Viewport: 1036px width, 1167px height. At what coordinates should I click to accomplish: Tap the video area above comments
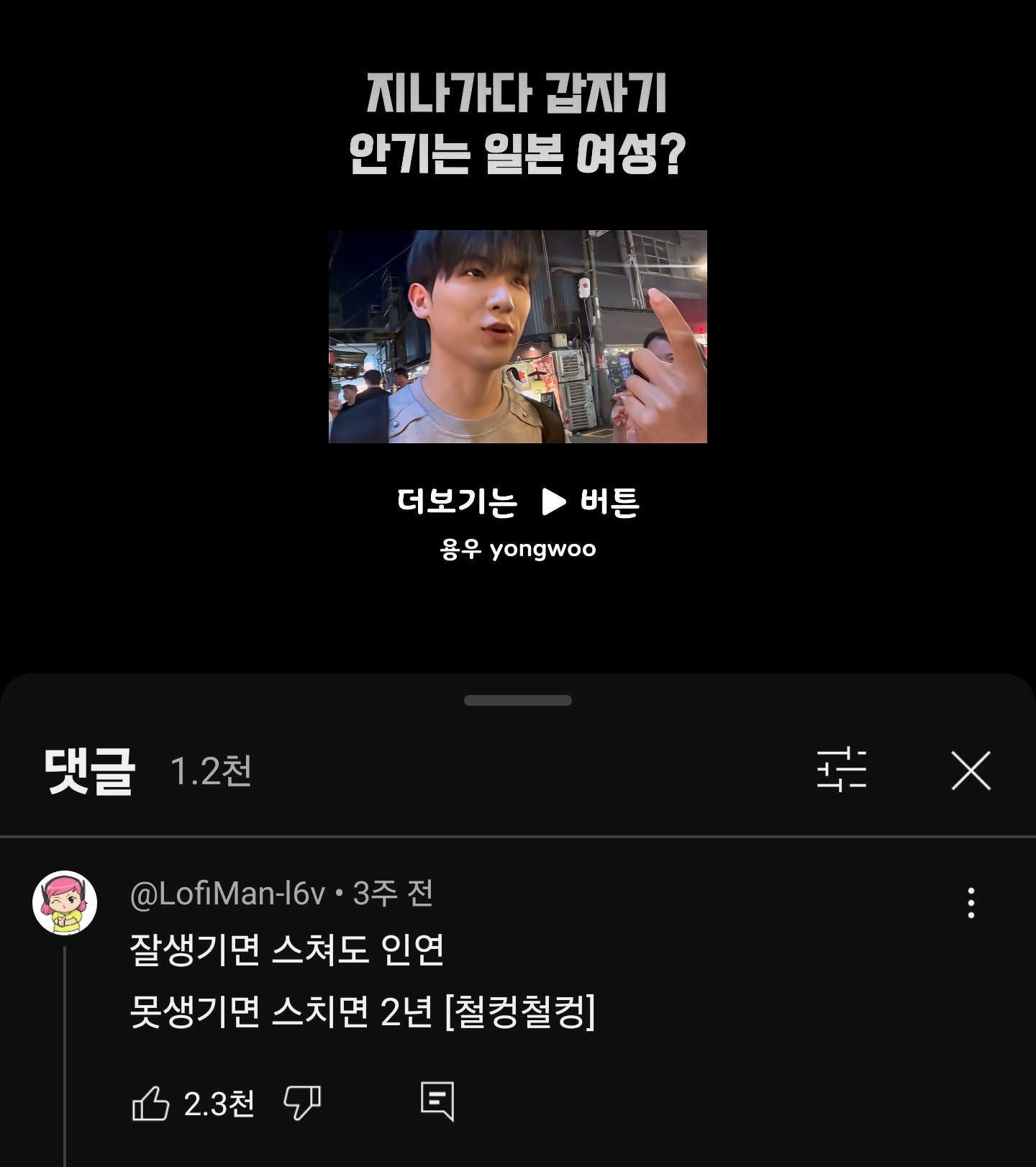click(517, 336)
